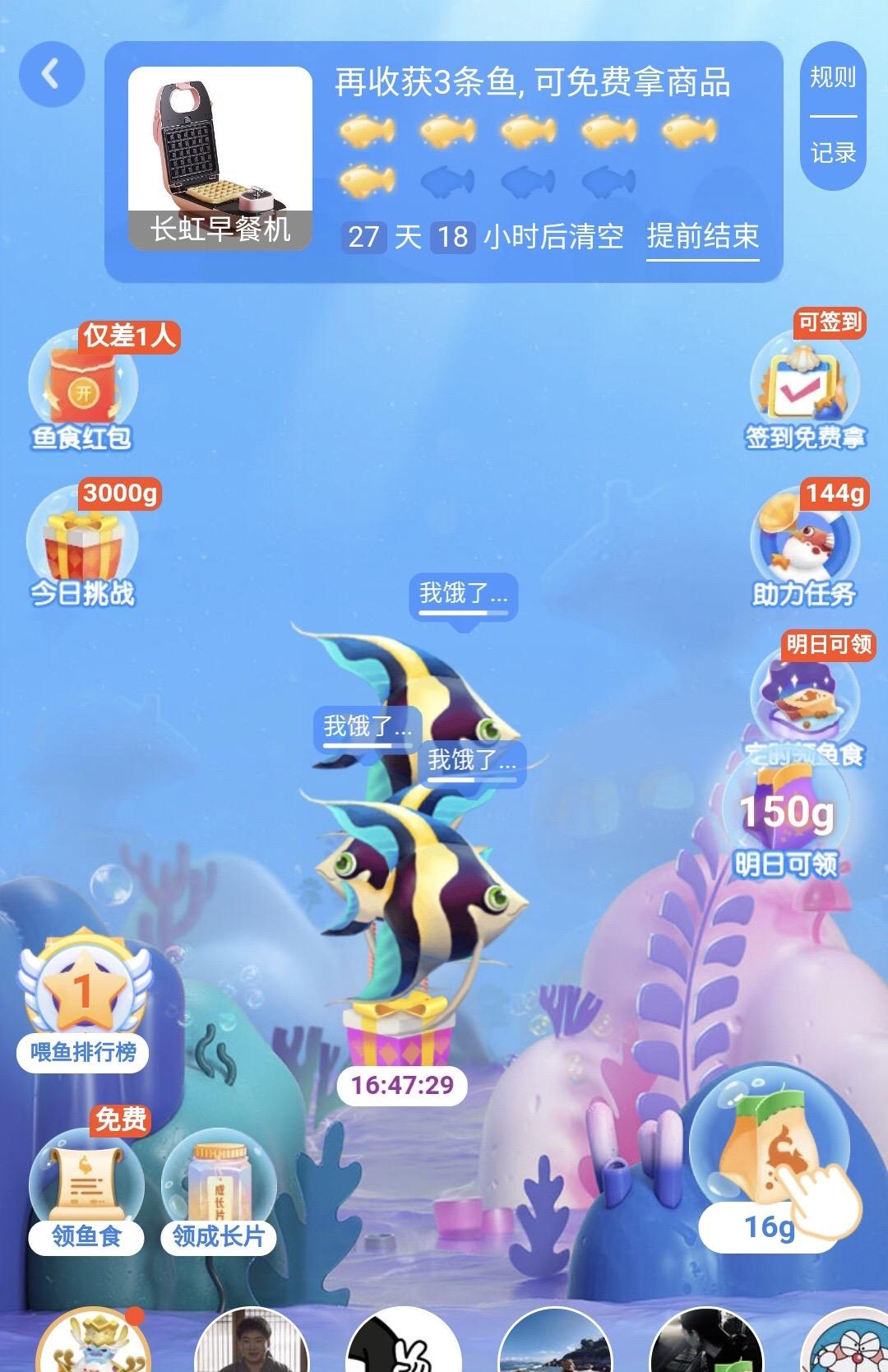Screen dimensions: 888x1372
Task: Open the 长虹早餐机 product image
Action: coord(220,158)
